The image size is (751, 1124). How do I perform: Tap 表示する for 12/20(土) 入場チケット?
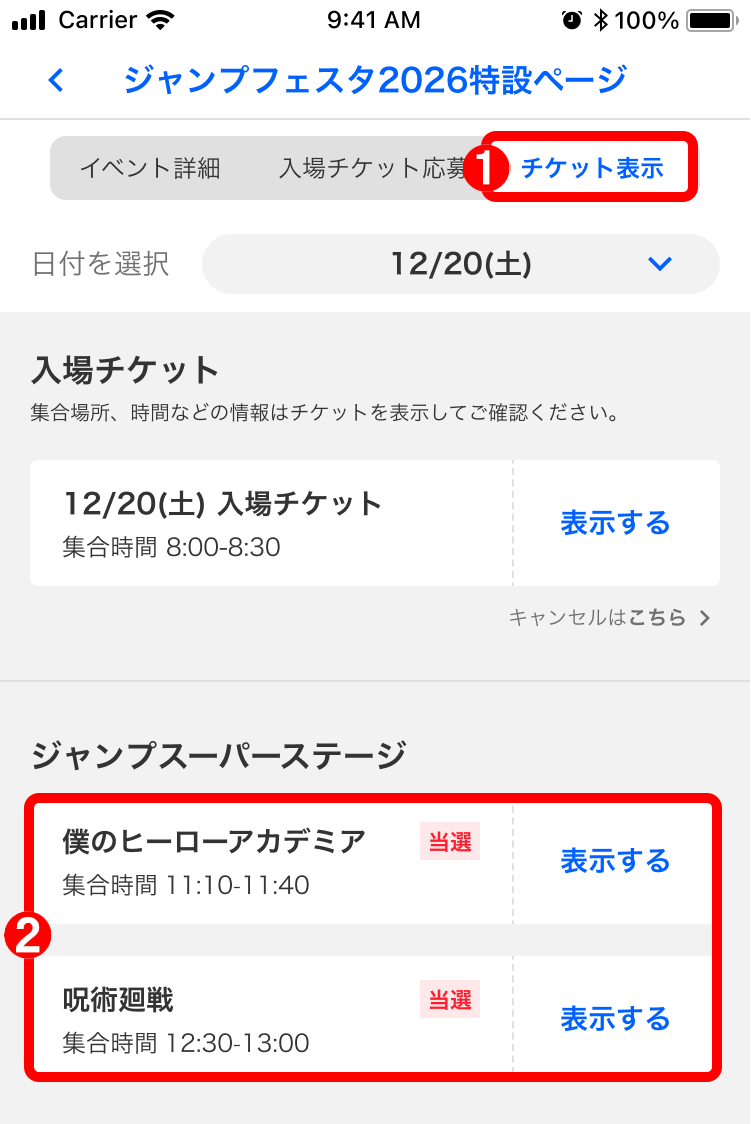coord(615,523)
